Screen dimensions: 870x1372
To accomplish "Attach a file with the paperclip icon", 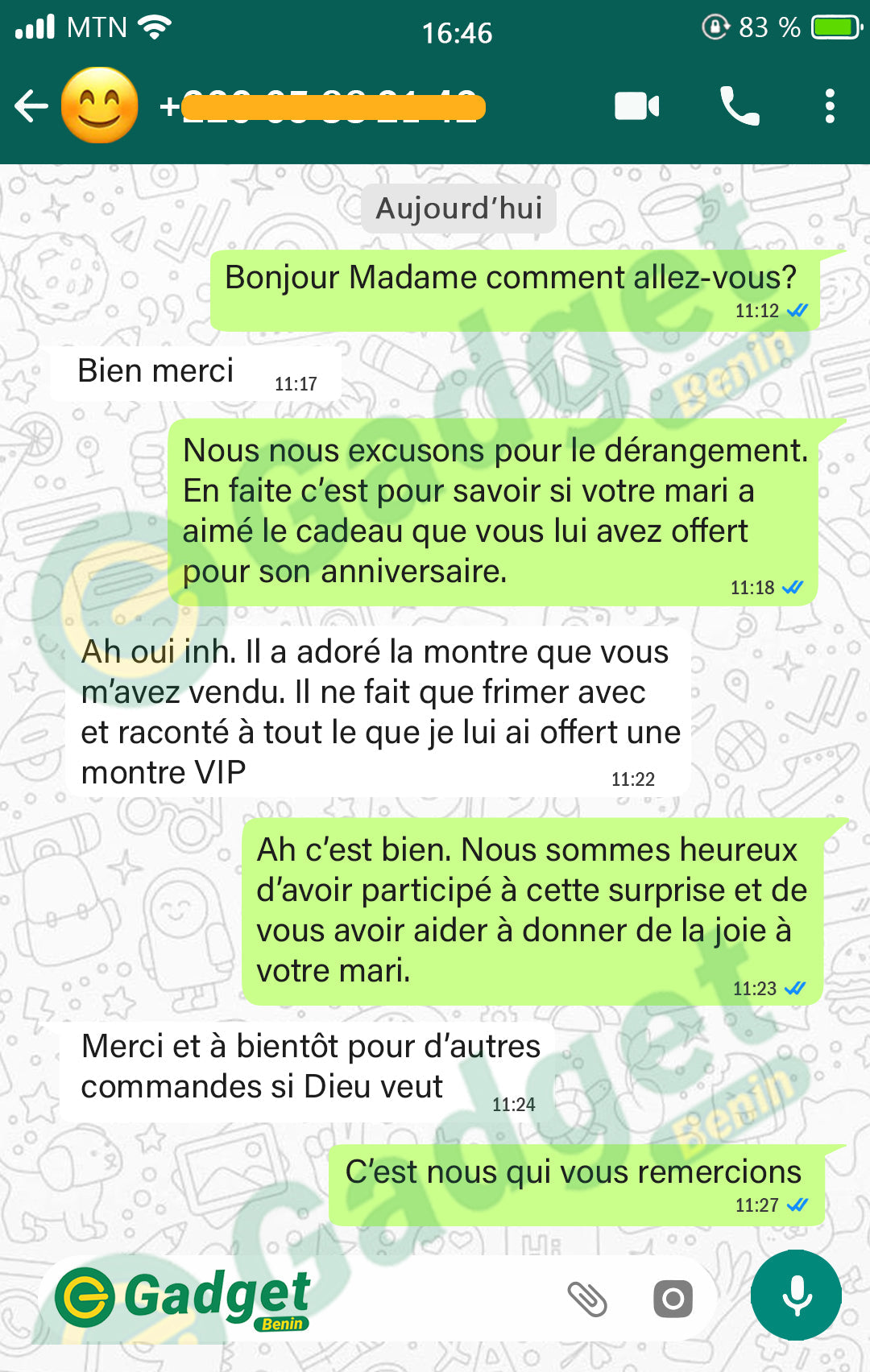I will click(x=587, y=1299).
